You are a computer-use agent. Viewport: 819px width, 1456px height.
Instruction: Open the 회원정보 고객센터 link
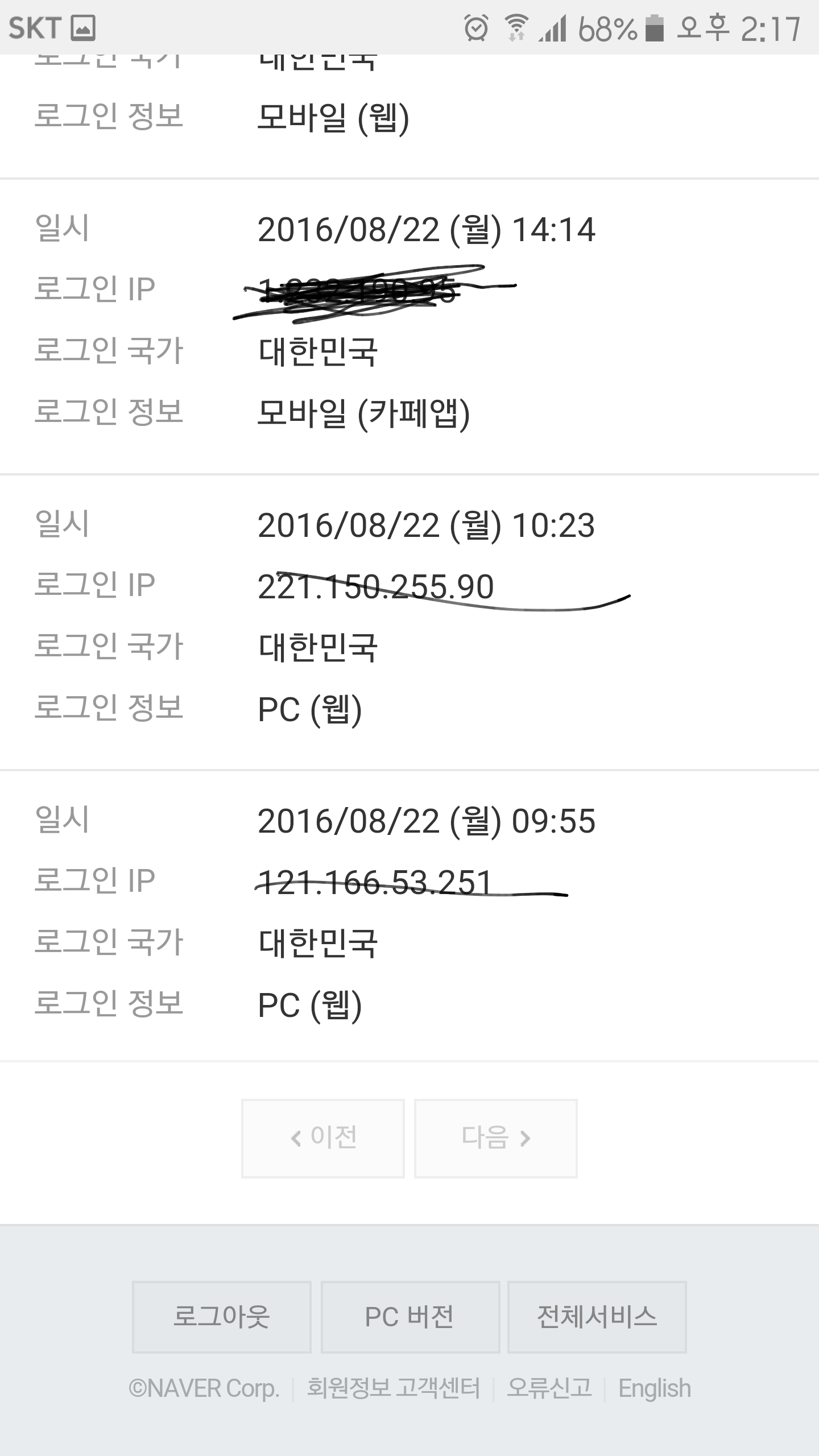tap(393, 1388)
